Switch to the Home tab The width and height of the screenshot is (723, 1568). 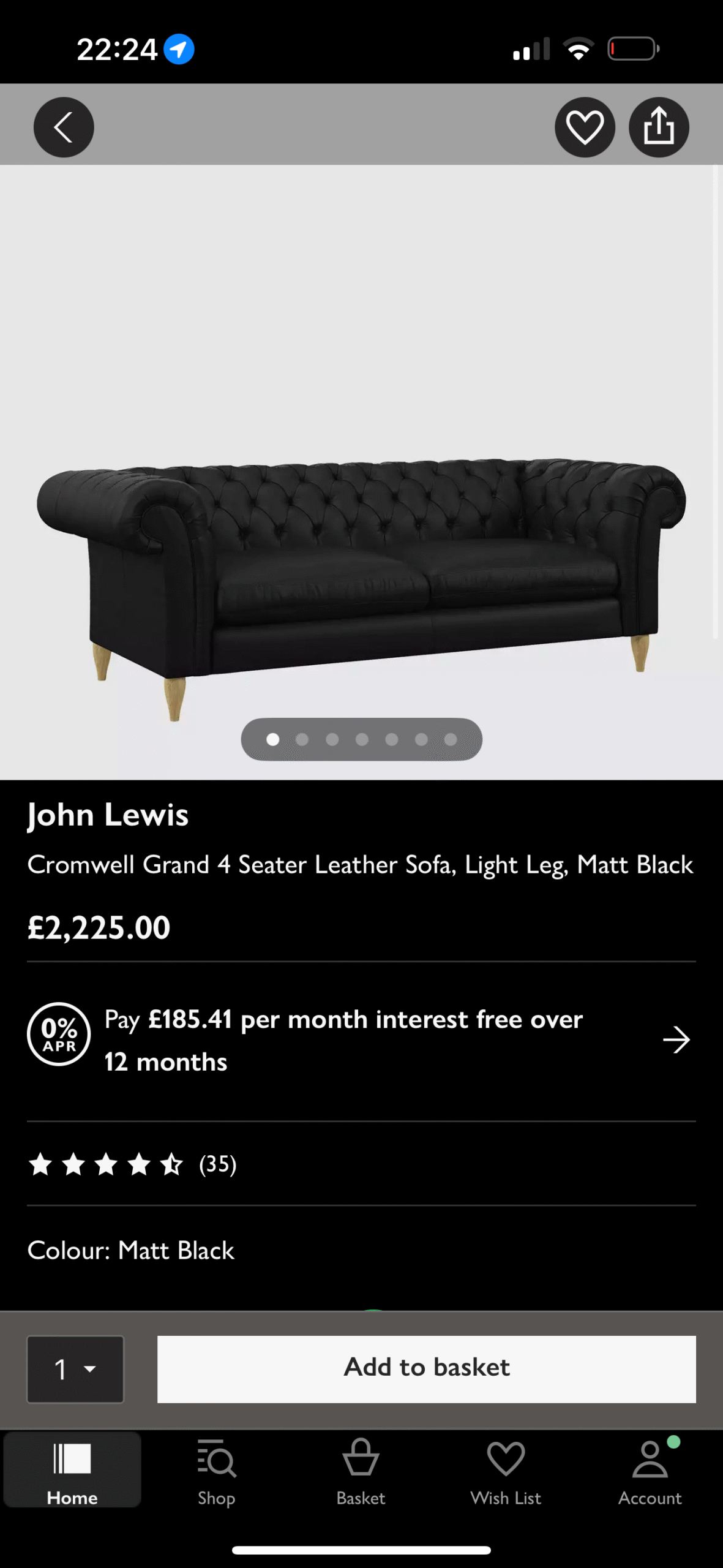(x=72, y=1471)
